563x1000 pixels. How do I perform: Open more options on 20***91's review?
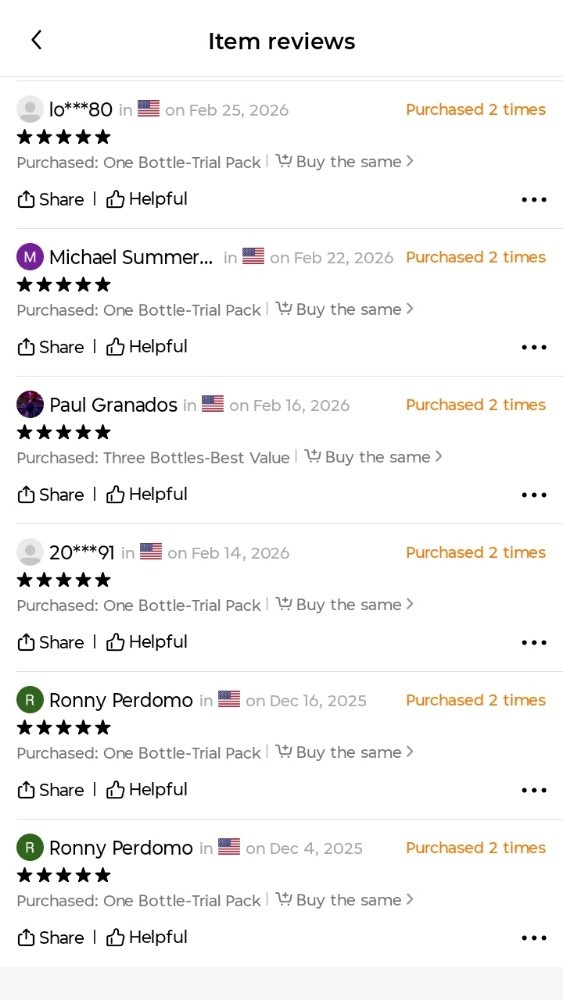[534, 643]
